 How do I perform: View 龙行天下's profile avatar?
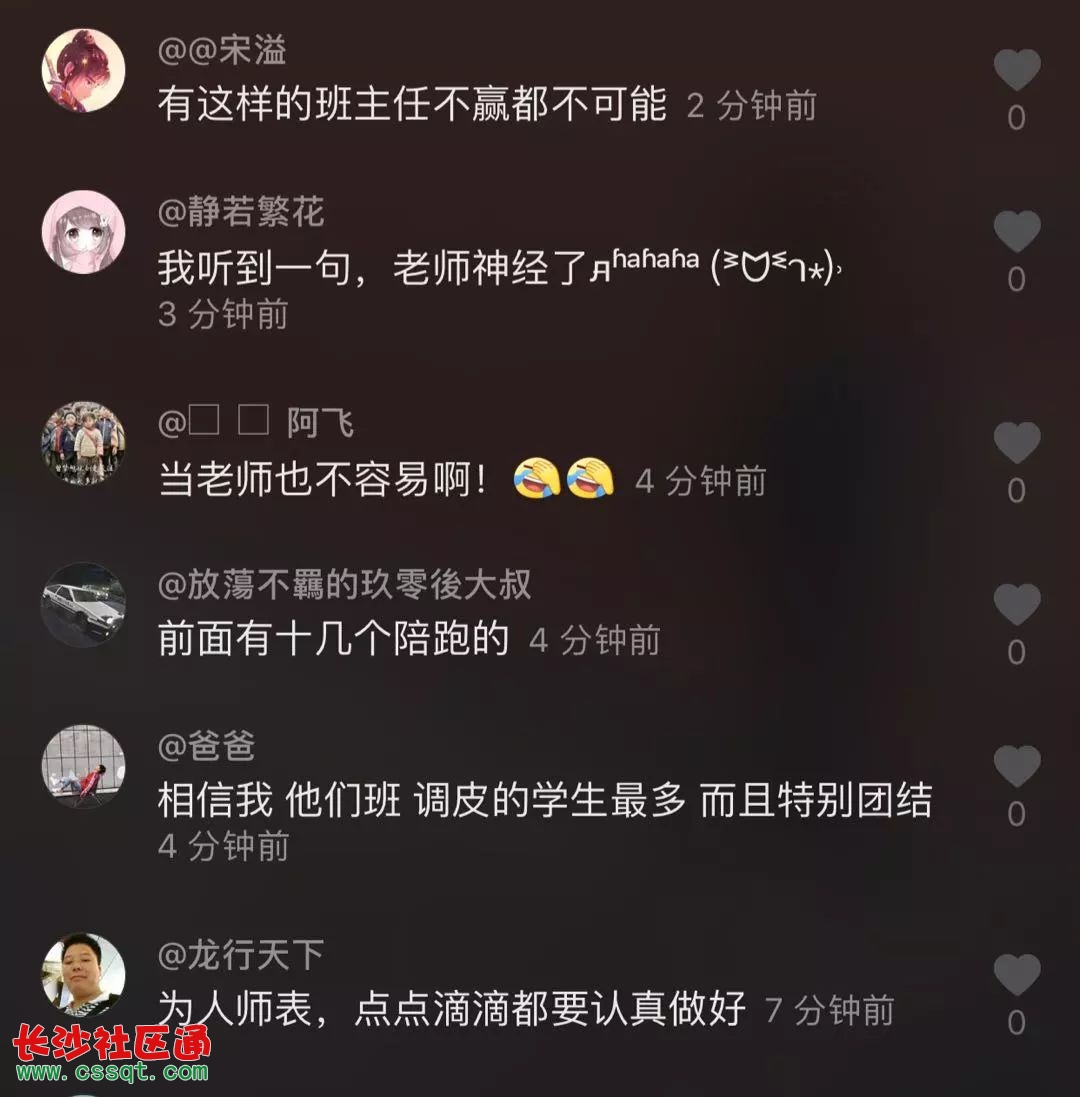[83, 975]
